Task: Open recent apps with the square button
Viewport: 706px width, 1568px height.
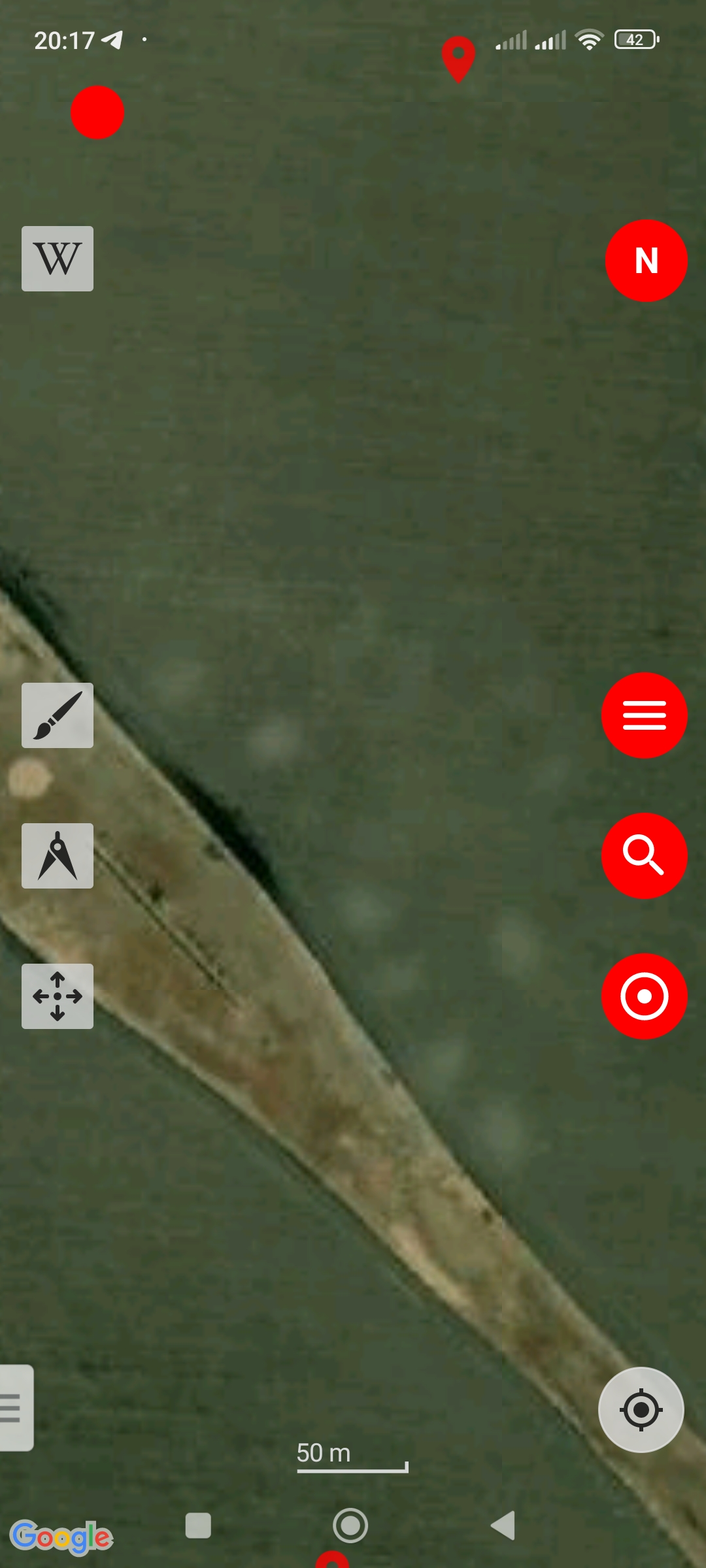Action: point(198,1526)
